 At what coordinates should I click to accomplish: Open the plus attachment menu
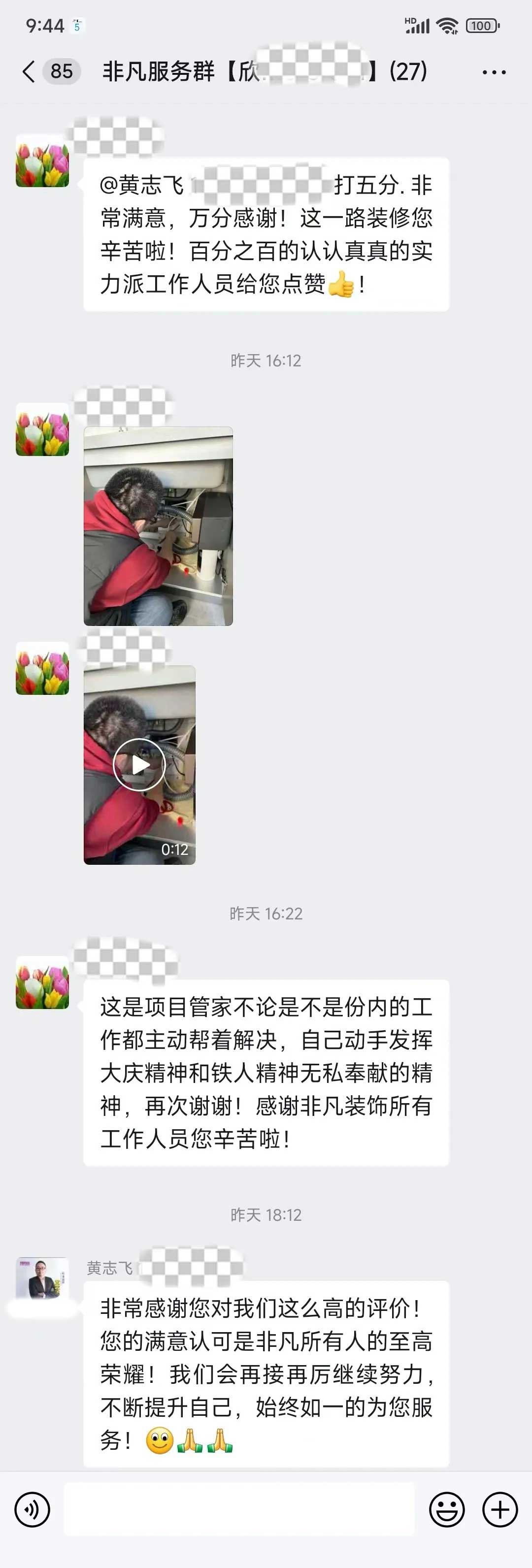coord(500,1509)
